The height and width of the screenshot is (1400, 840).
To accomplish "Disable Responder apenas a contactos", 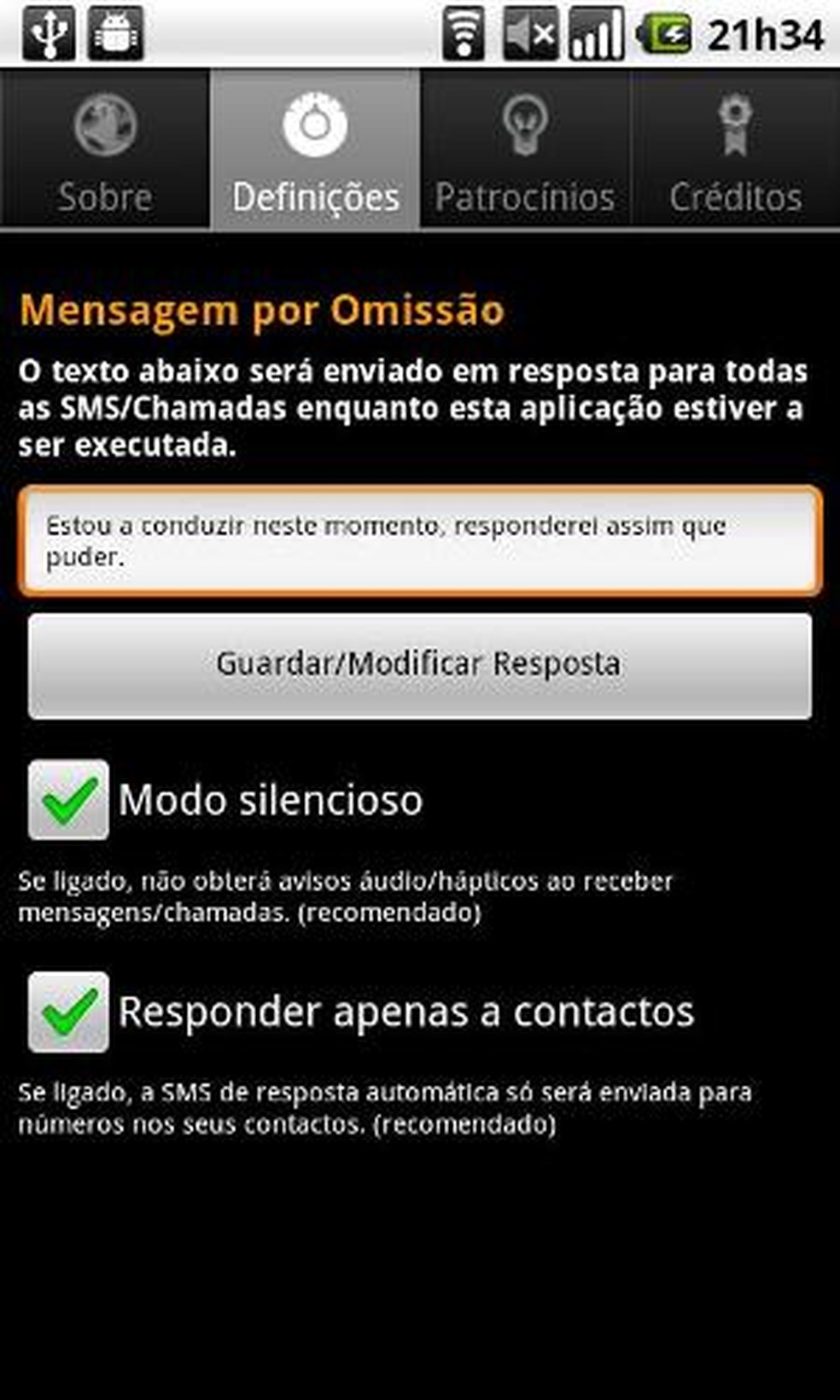I will coord(68,1012).
